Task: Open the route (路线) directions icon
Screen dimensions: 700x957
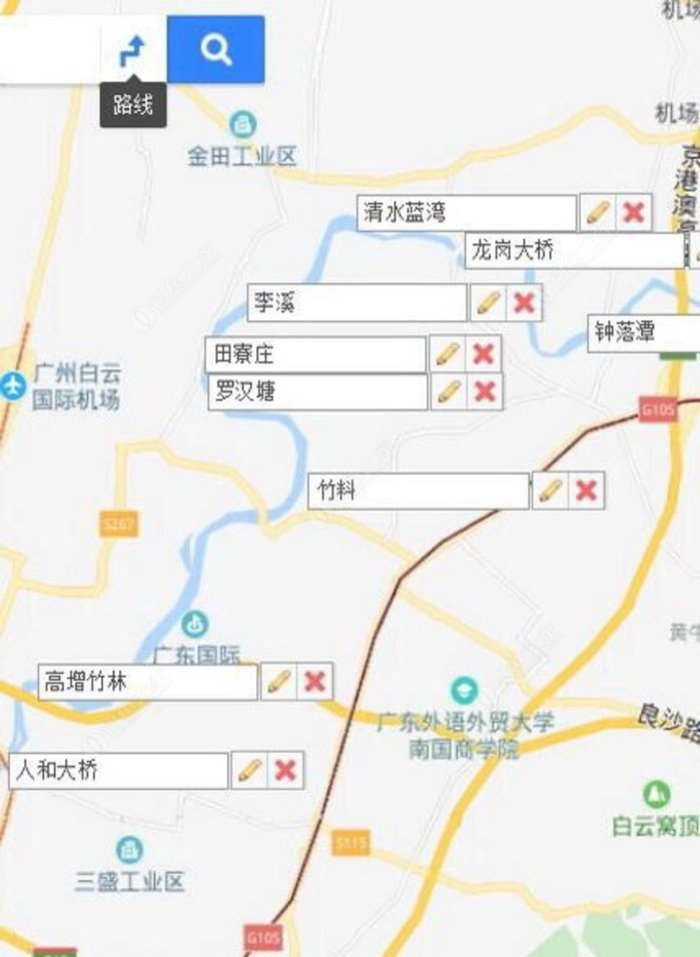Action: 132,50
